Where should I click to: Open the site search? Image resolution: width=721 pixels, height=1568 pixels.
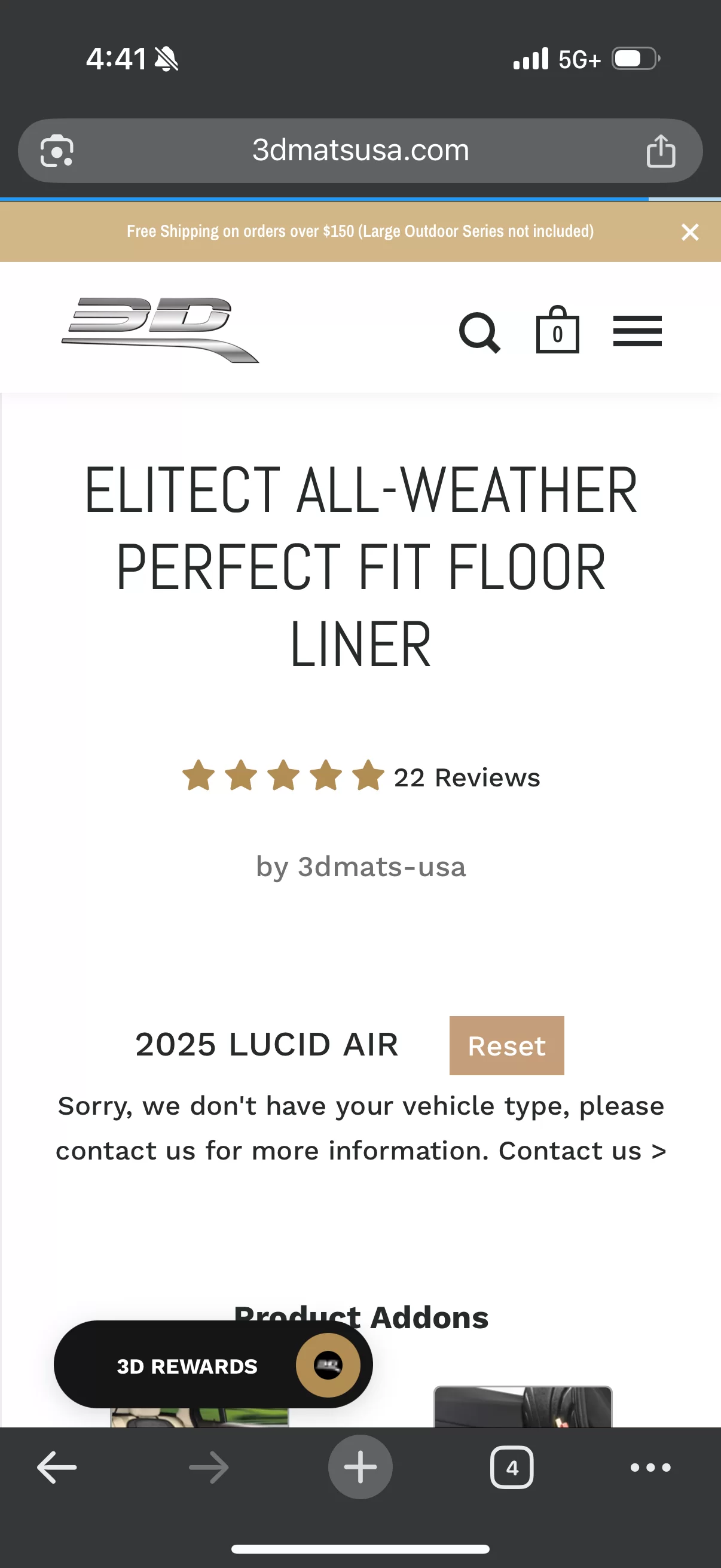click(479, 333)
